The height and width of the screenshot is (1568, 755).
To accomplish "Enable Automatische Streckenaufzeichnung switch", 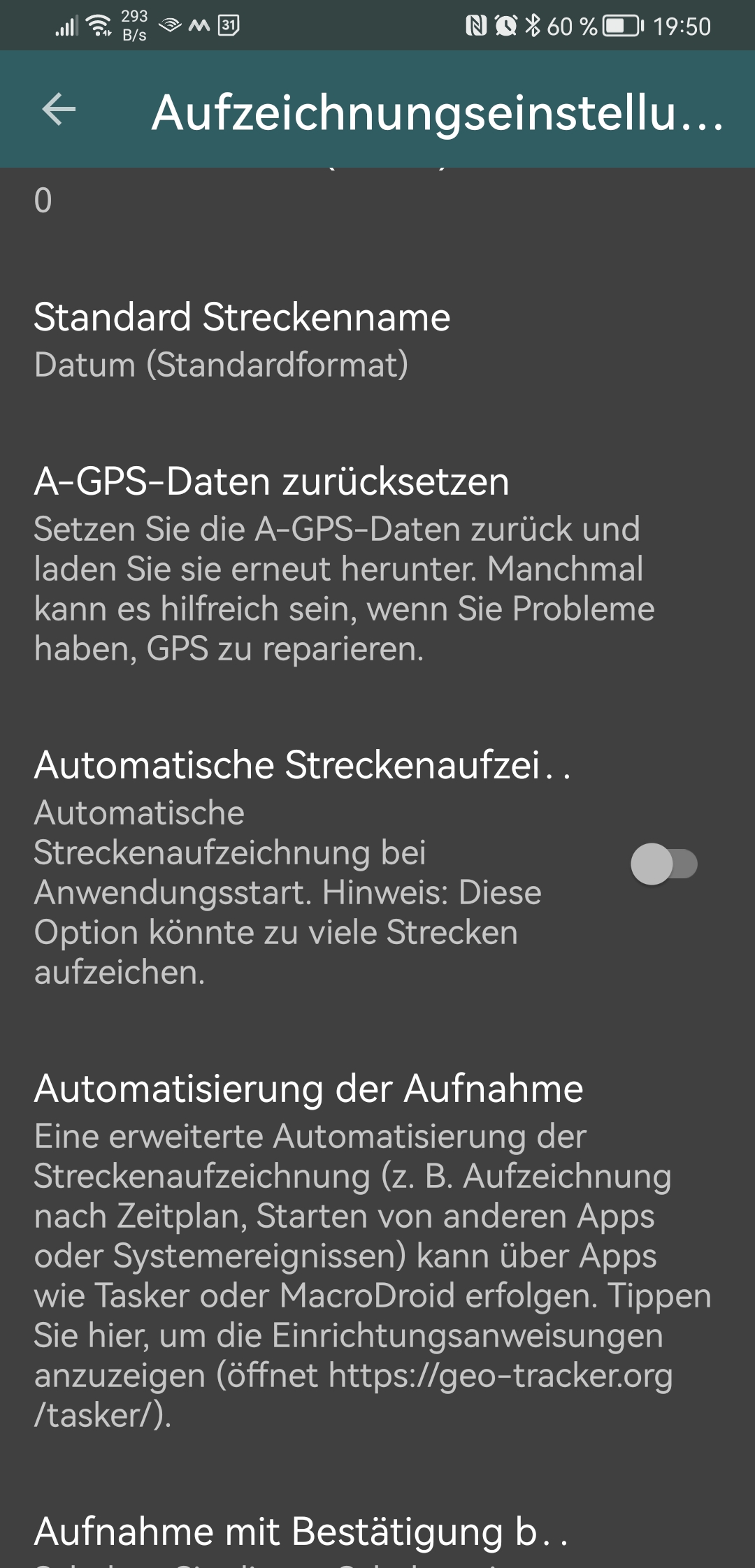I will point(663,864).
